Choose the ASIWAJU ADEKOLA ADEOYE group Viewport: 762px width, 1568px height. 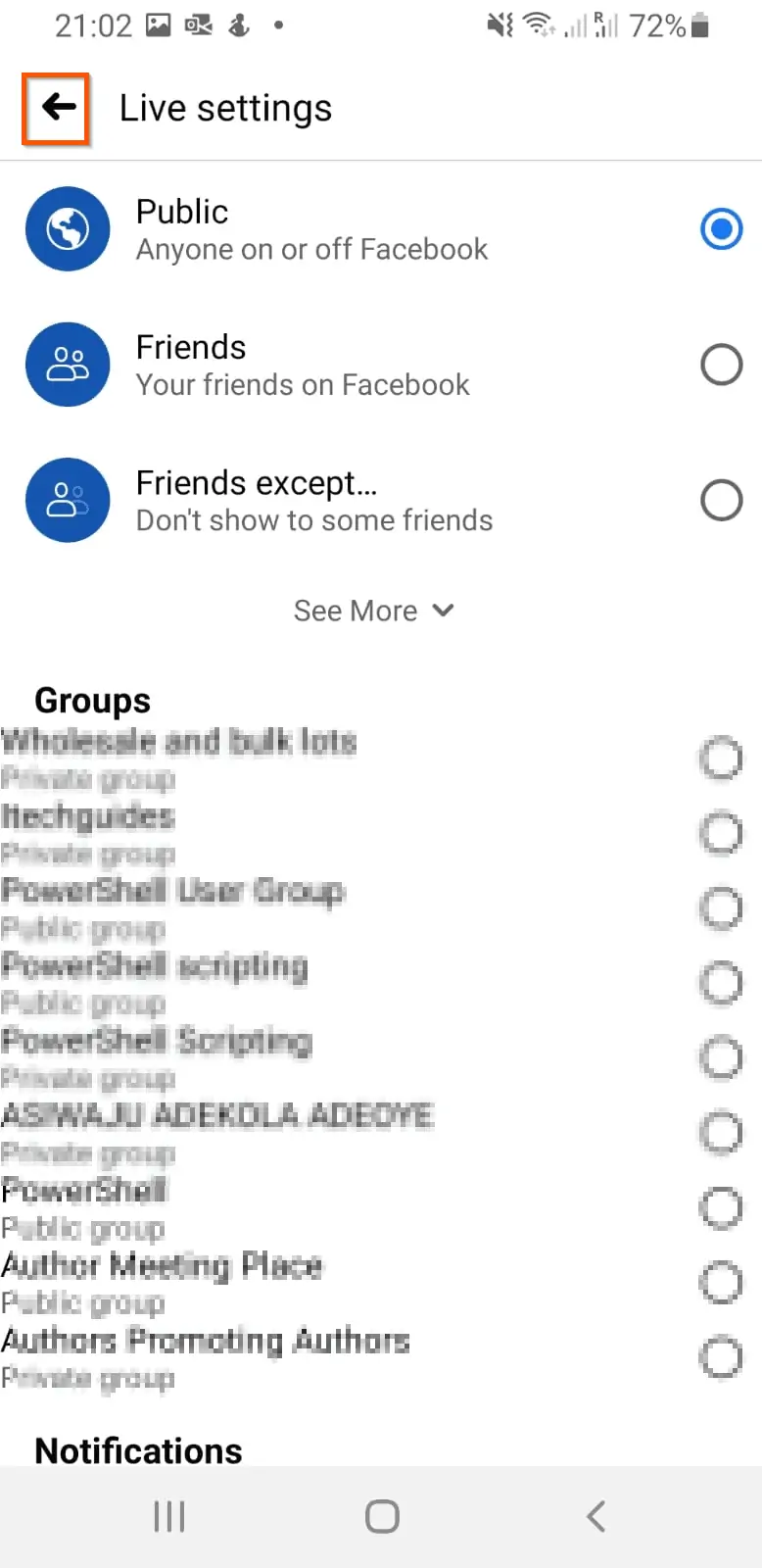coord(381,1133)
